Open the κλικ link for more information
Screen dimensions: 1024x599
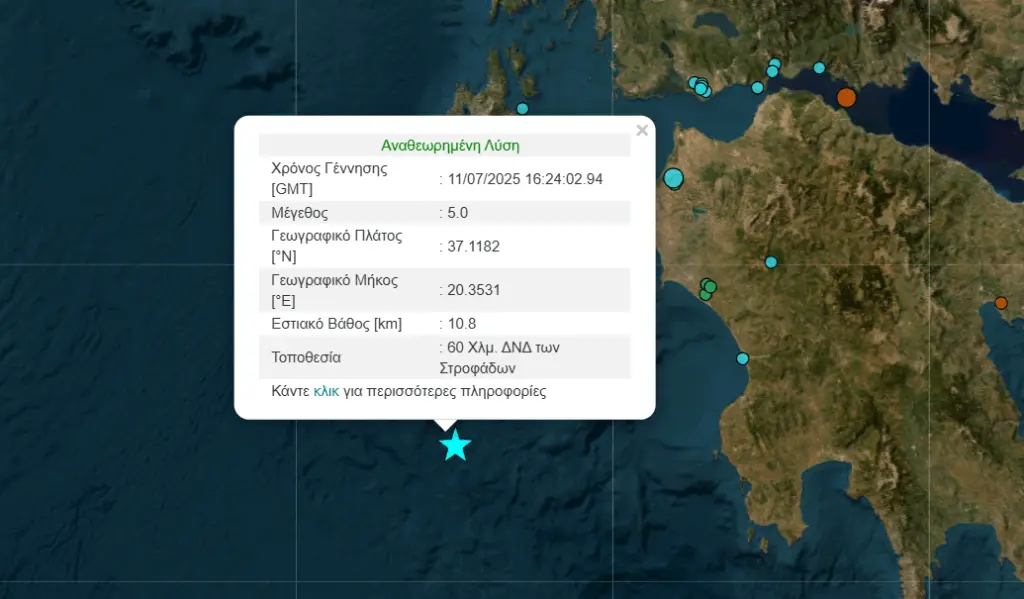(326, 391)
